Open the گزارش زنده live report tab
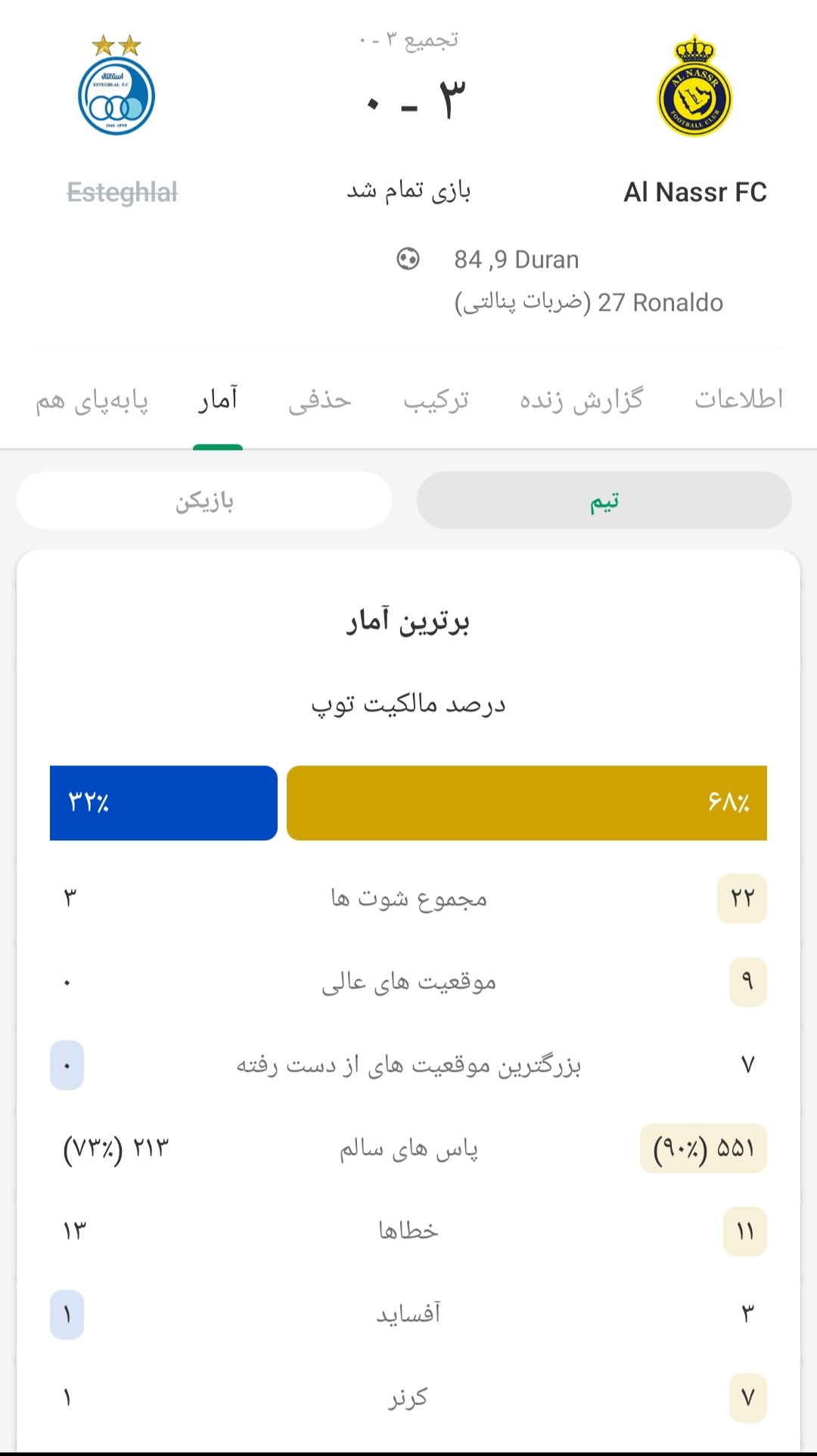The image size is (817, 1456). click(x=581, y=399)
